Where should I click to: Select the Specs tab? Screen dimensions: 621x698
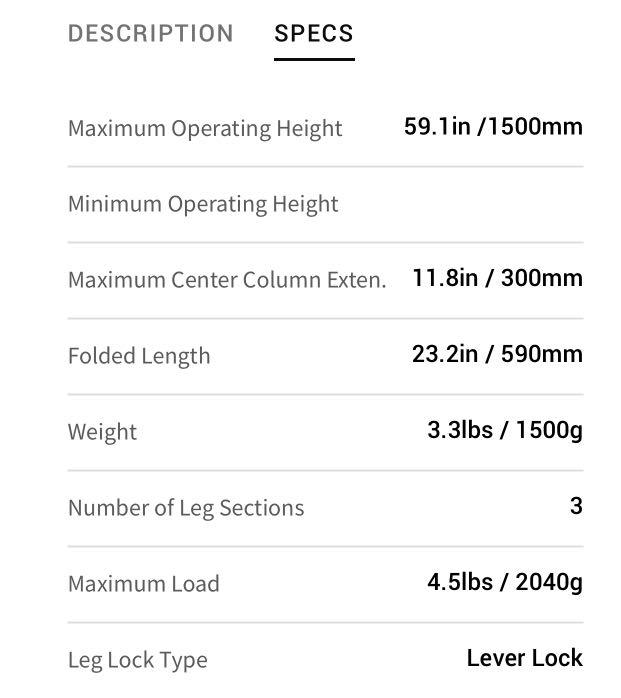pyautogui.click(x=313, y=33)
